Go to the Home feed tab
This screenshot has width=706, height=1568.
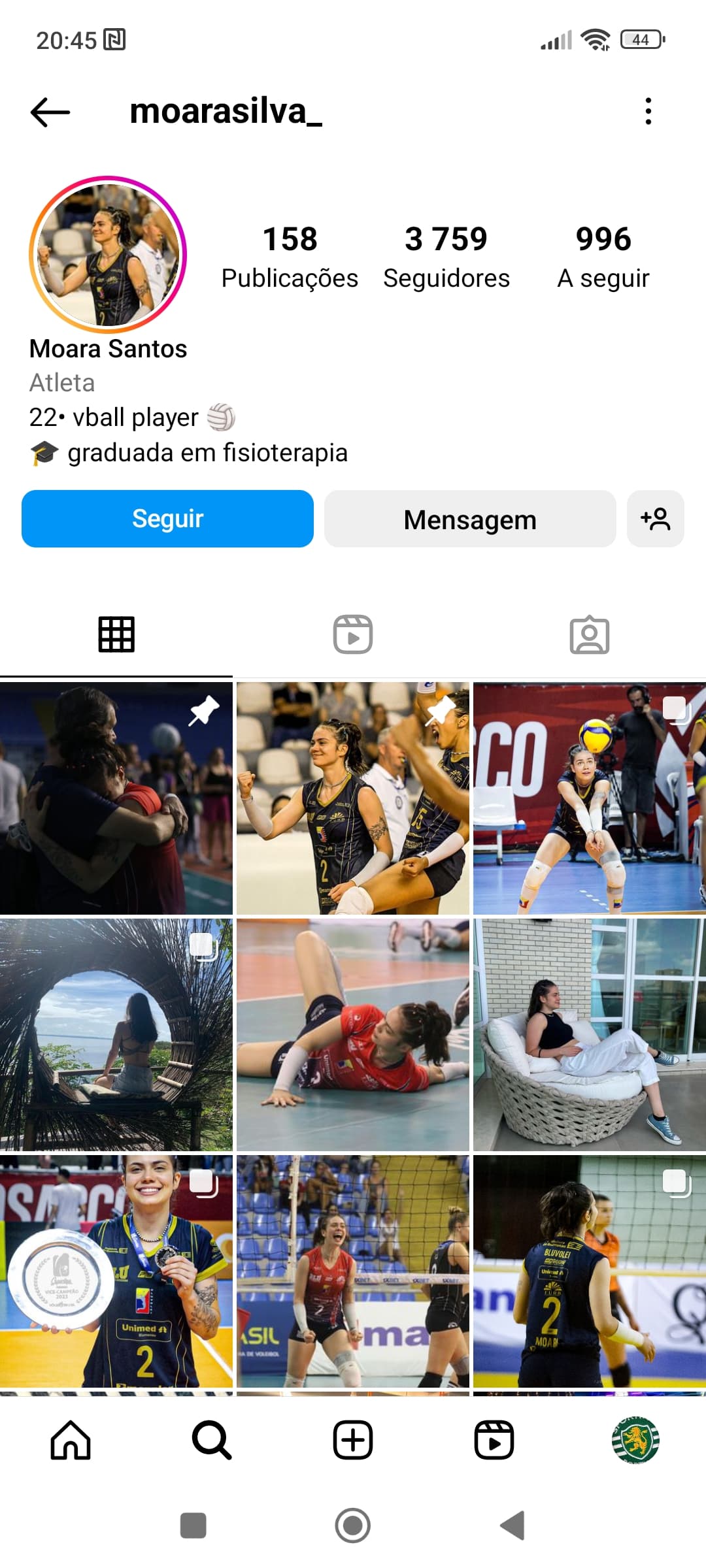pos(71,1440)
